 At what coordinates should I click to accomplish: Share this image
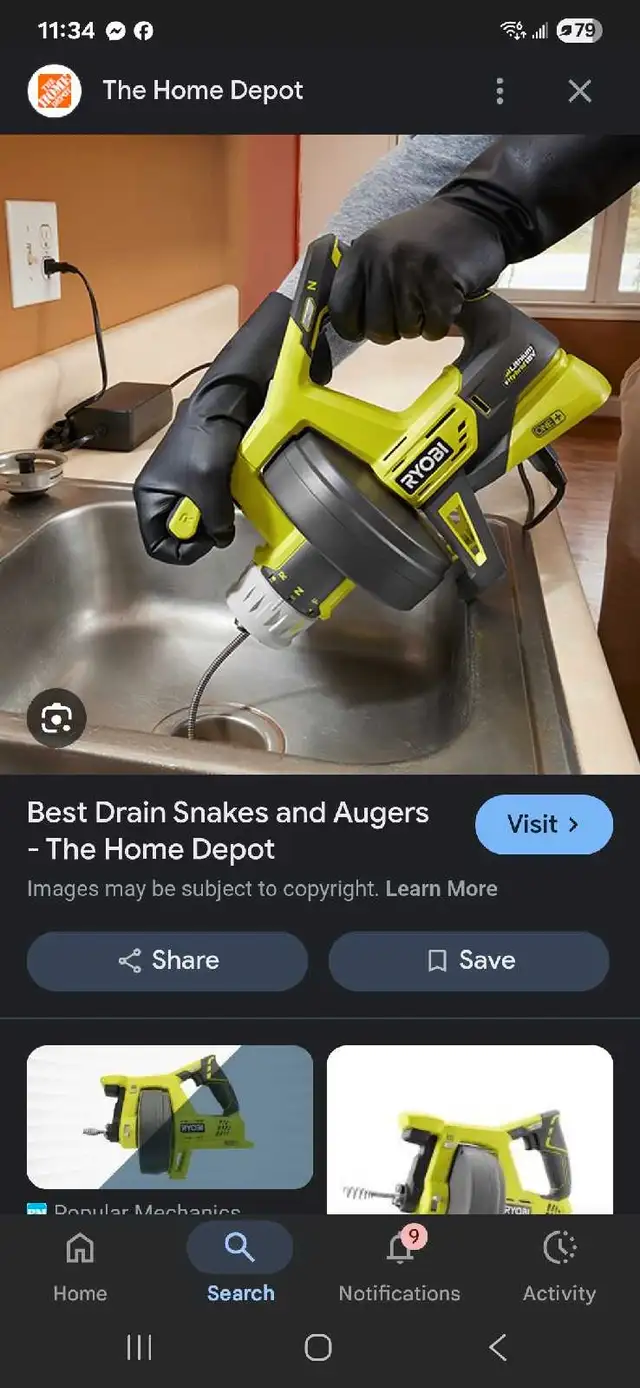point(168,961)
